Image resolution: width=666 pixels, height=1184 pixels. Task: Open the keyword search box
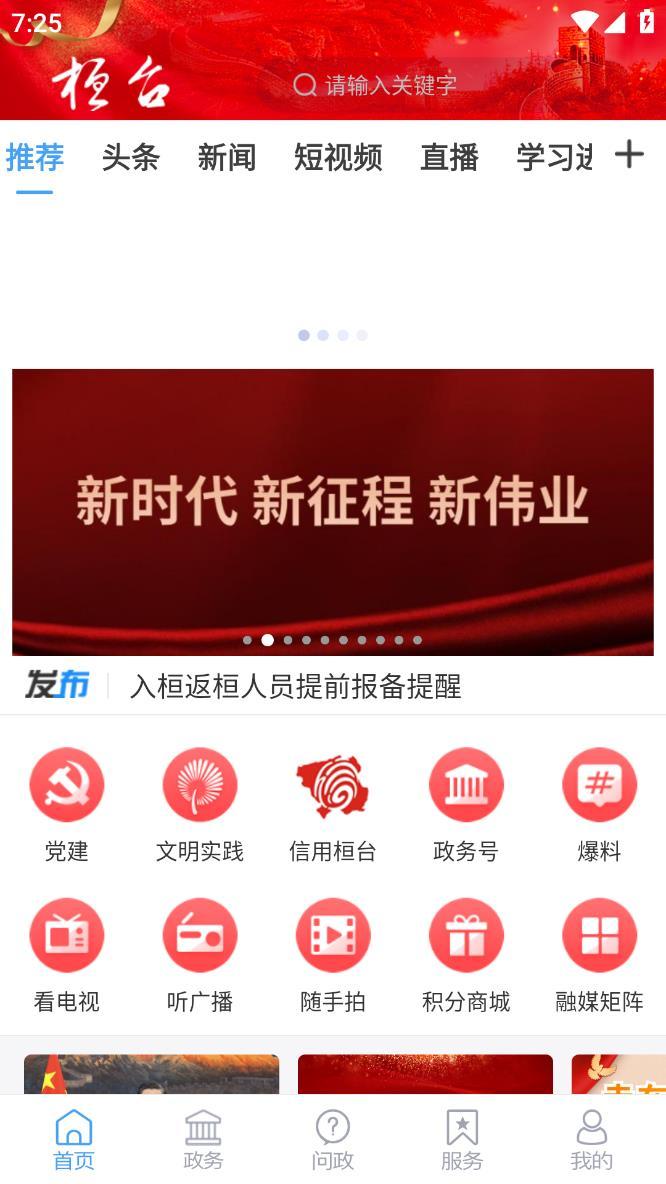coord(390,85)
